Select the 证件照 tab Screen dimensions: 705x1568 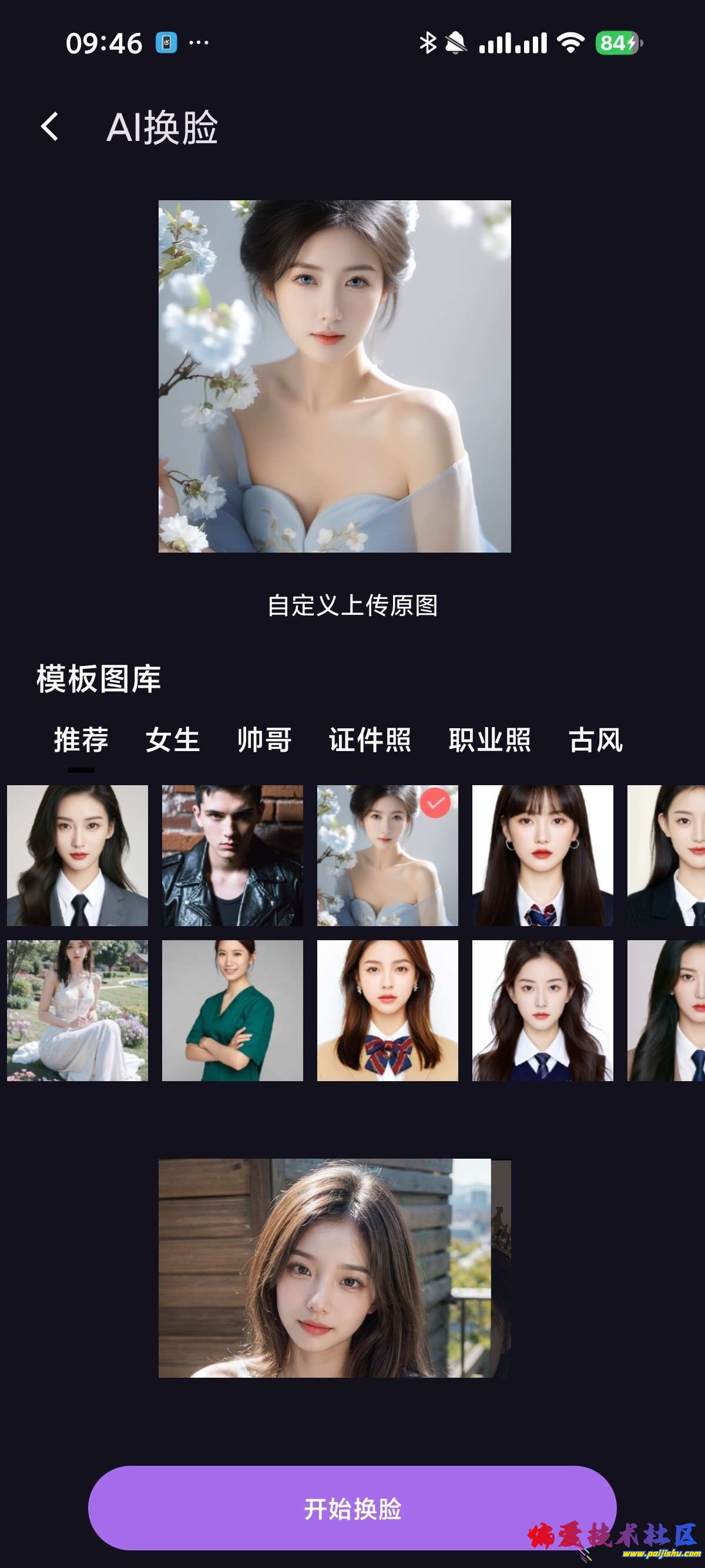(x=370, y=739)
